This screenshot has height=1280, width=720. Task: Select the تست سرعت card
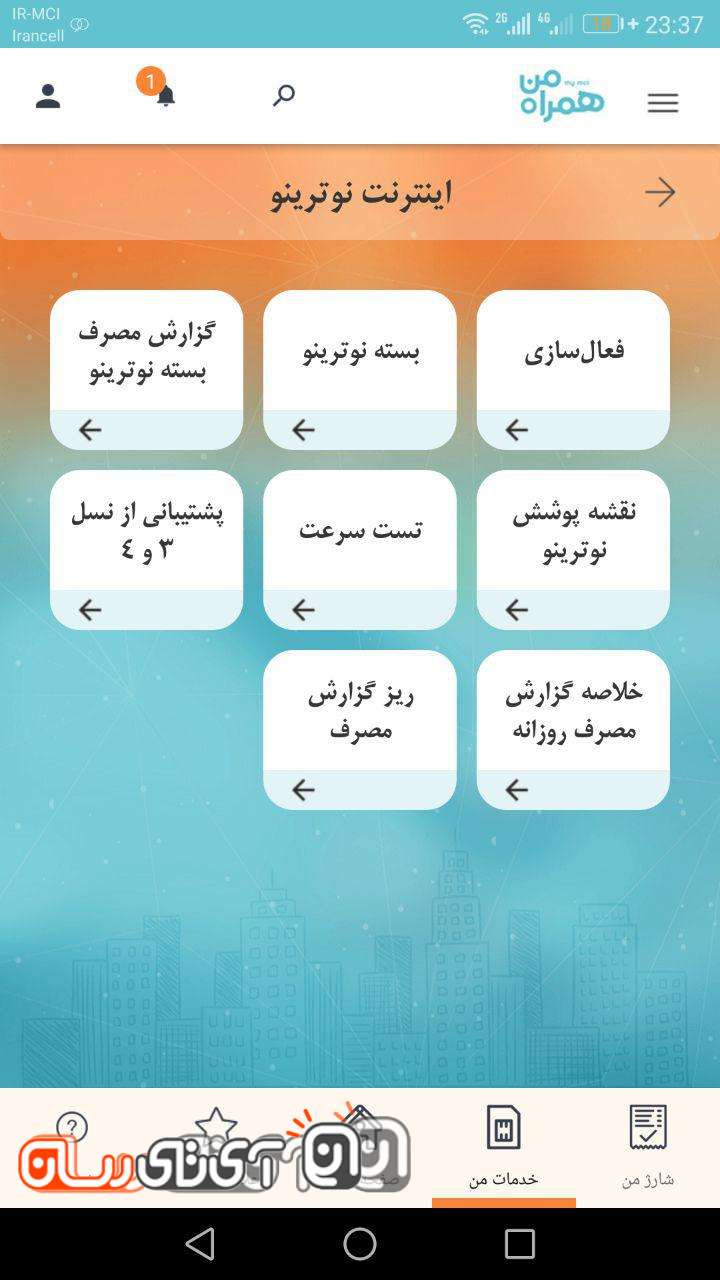(360, 549)
